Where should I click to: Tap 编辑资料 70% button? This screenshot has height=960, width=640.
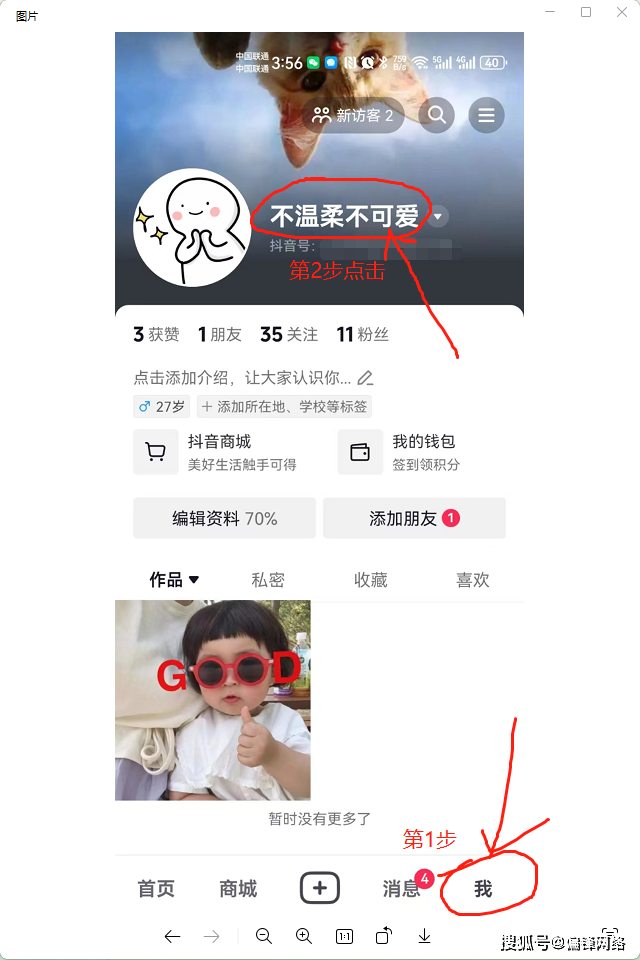pos(224,518)
